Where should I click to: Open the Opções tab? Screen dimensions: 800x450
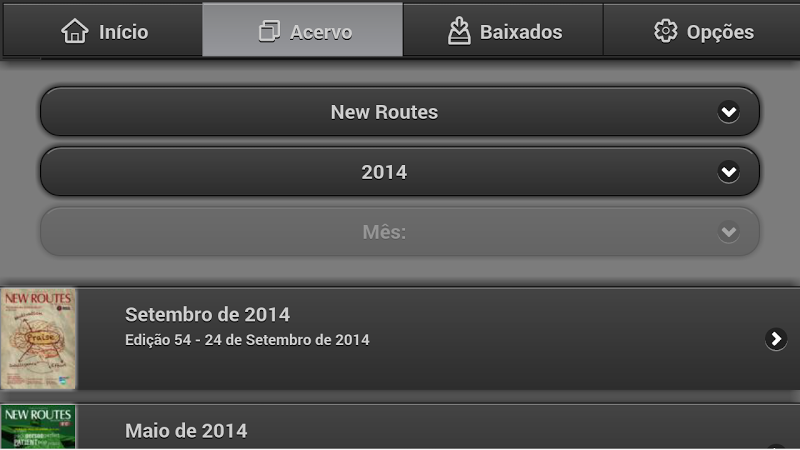point(703,31)
